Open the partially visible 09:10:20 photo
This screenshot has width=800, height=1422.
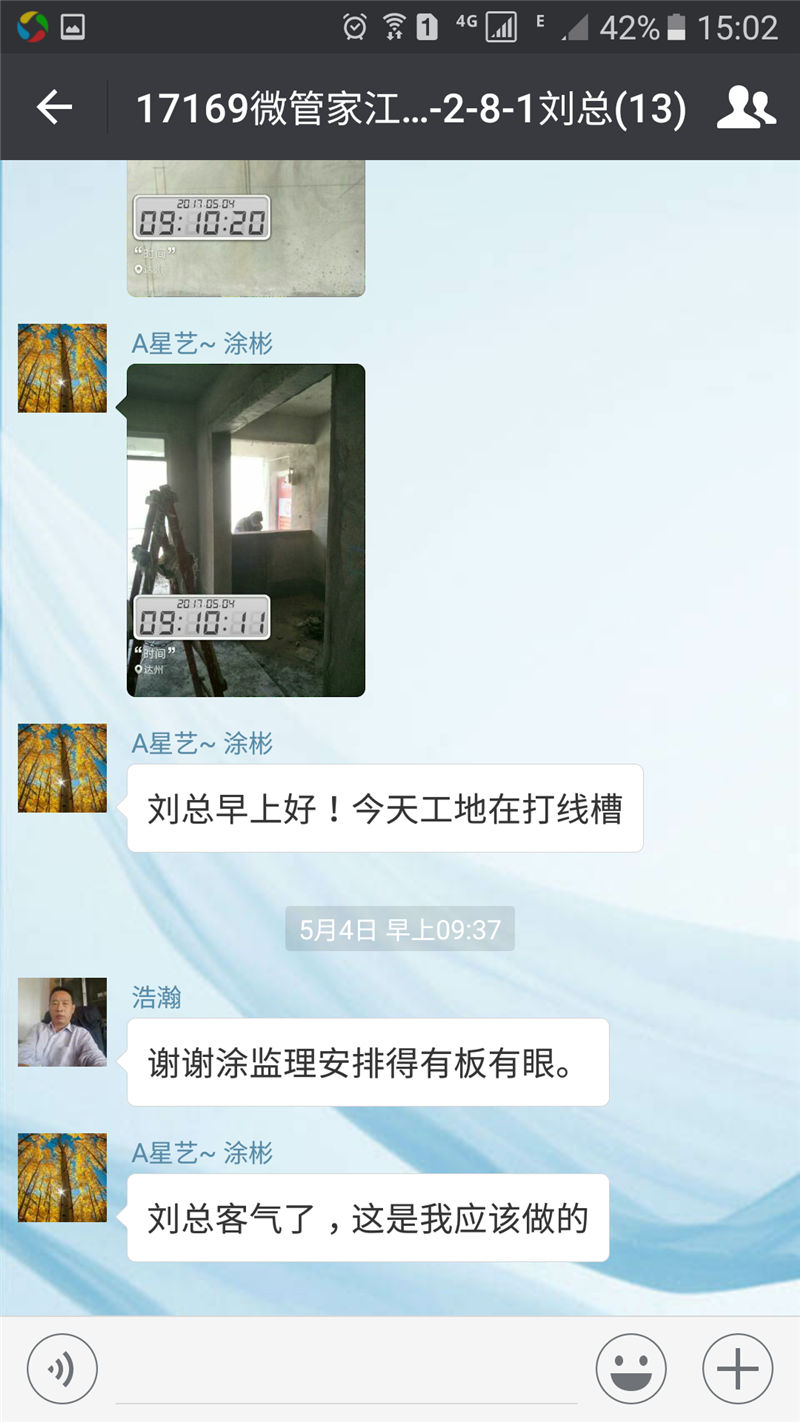(x=246, y=228)
